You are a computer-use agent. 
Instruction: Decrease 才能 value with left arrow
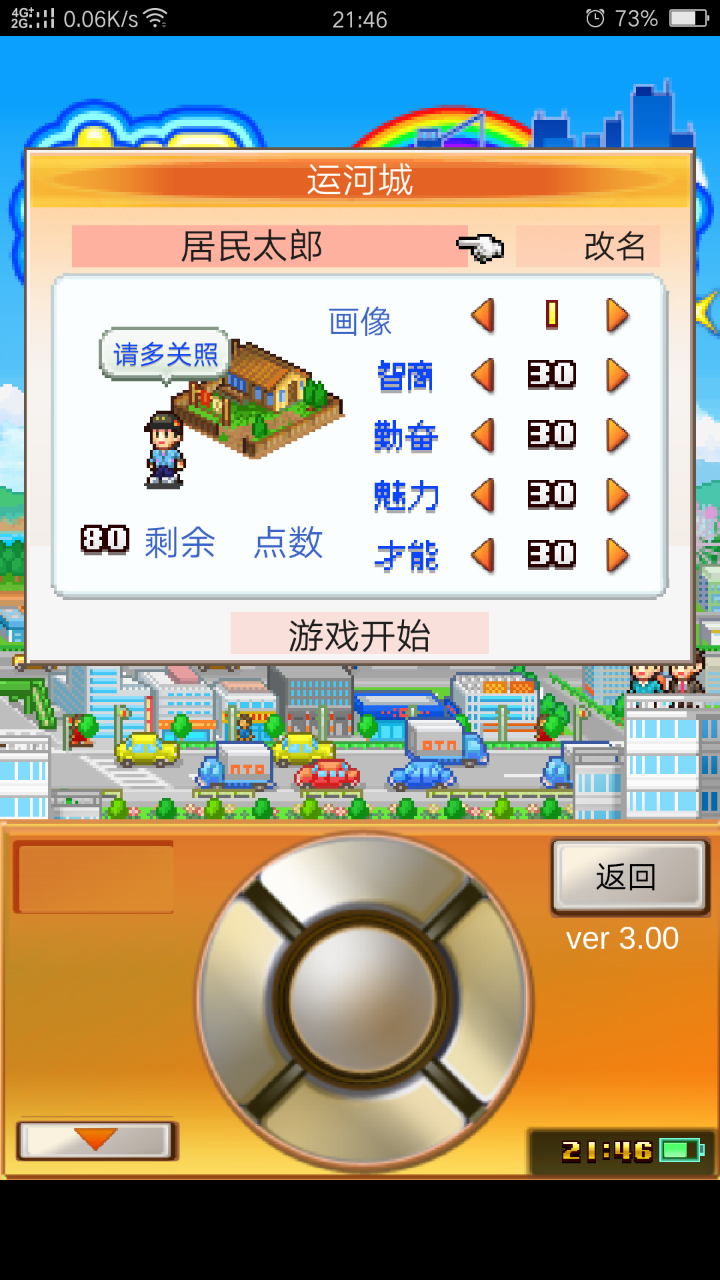(x=483, y=555)
